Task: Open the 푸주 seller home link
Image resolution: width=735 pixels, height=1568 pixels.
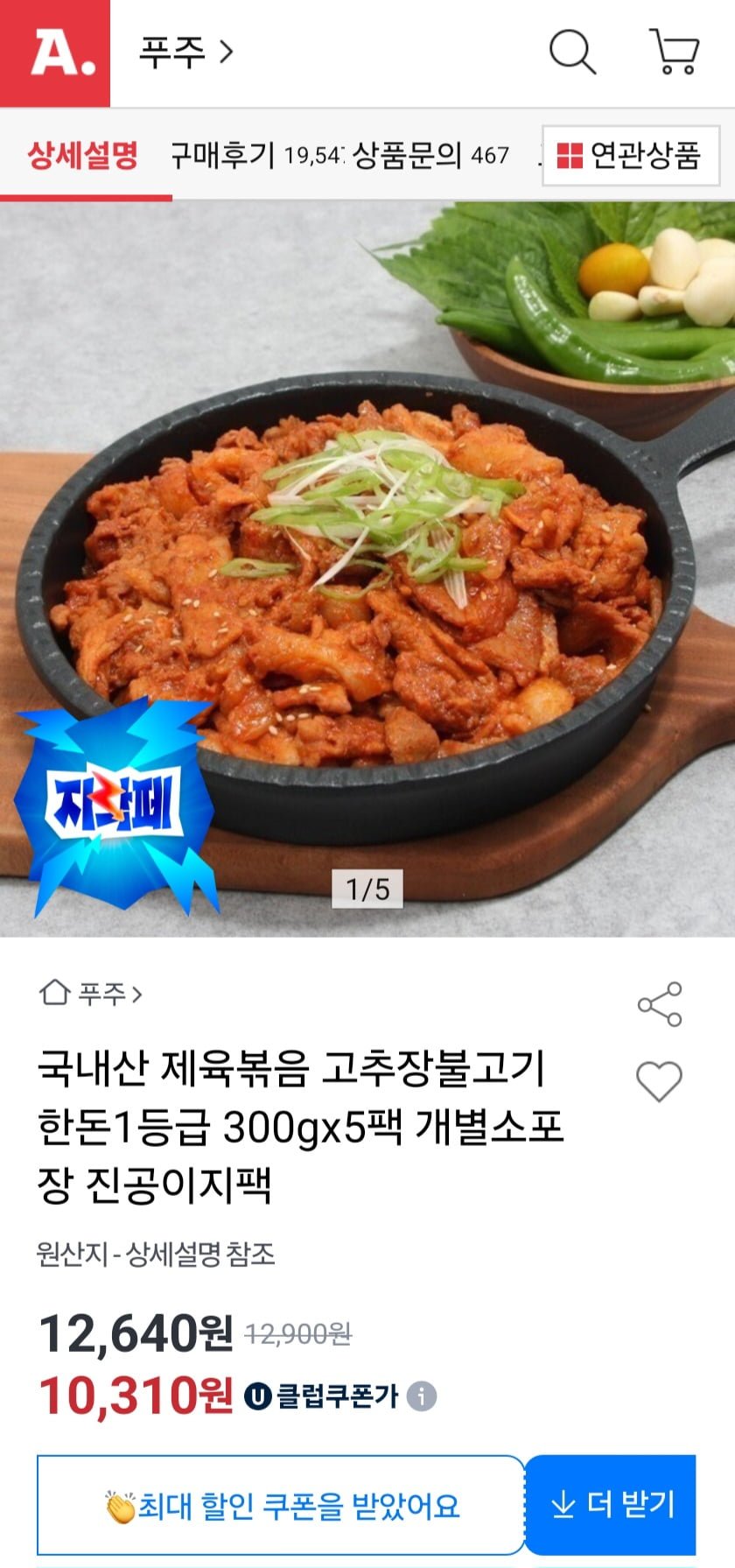Action: point(91,994)
